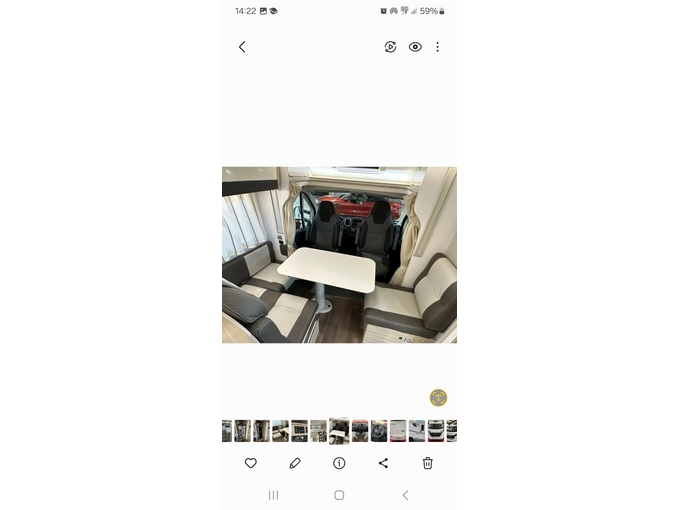
Task: Tap the yellow text extraction button
Action: [x=438, y=397]
